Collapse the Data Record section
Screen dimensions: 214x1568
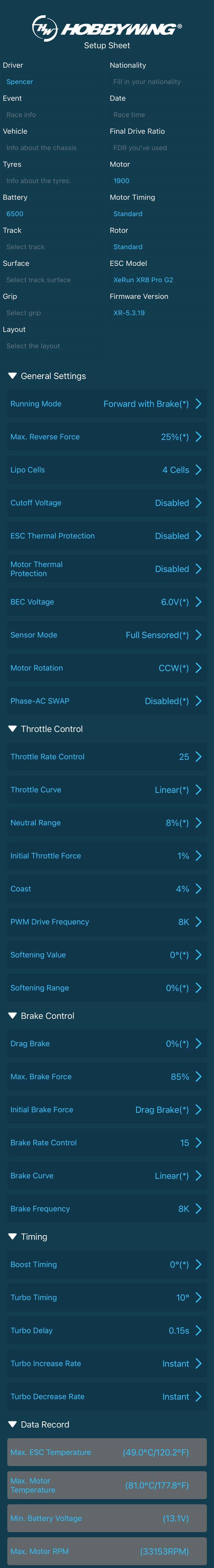click(12, 1424)
